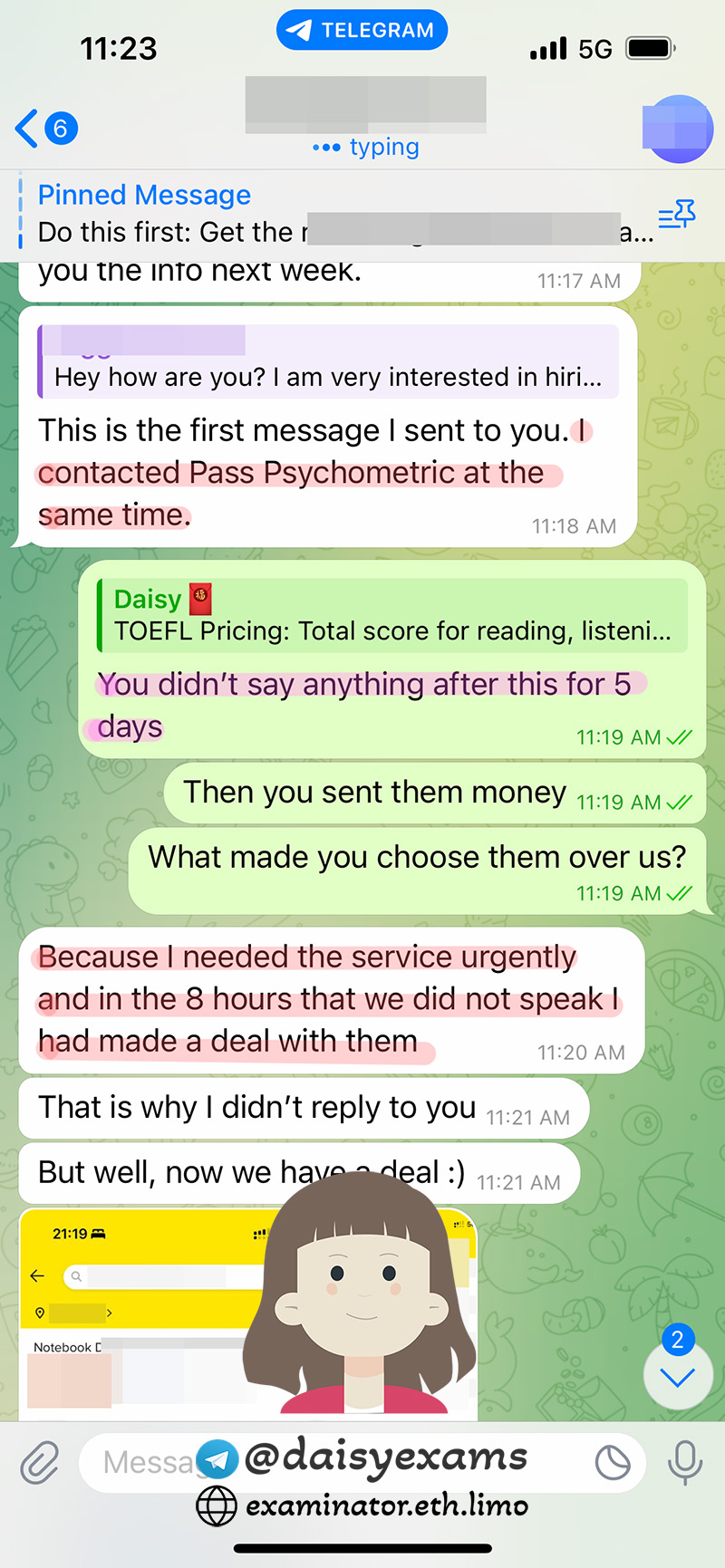Attach a file with the paperclip
Viewport: 725px width, 1568px height.
(41, 1462)
